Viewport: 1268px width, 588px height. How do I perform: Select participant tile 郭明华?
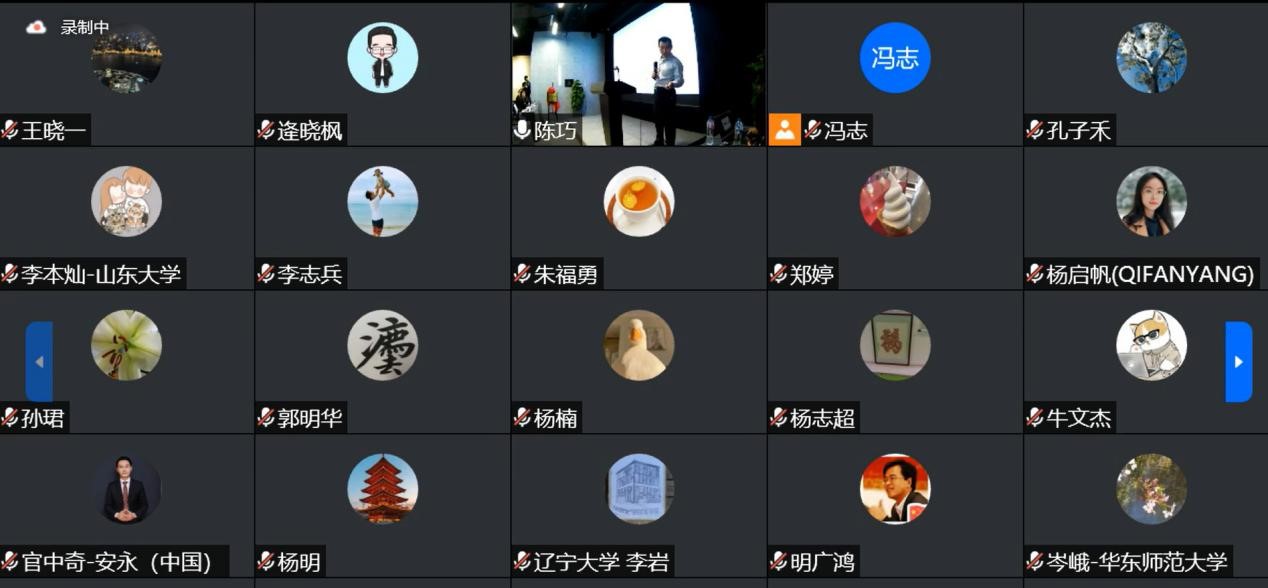[382, 362]
